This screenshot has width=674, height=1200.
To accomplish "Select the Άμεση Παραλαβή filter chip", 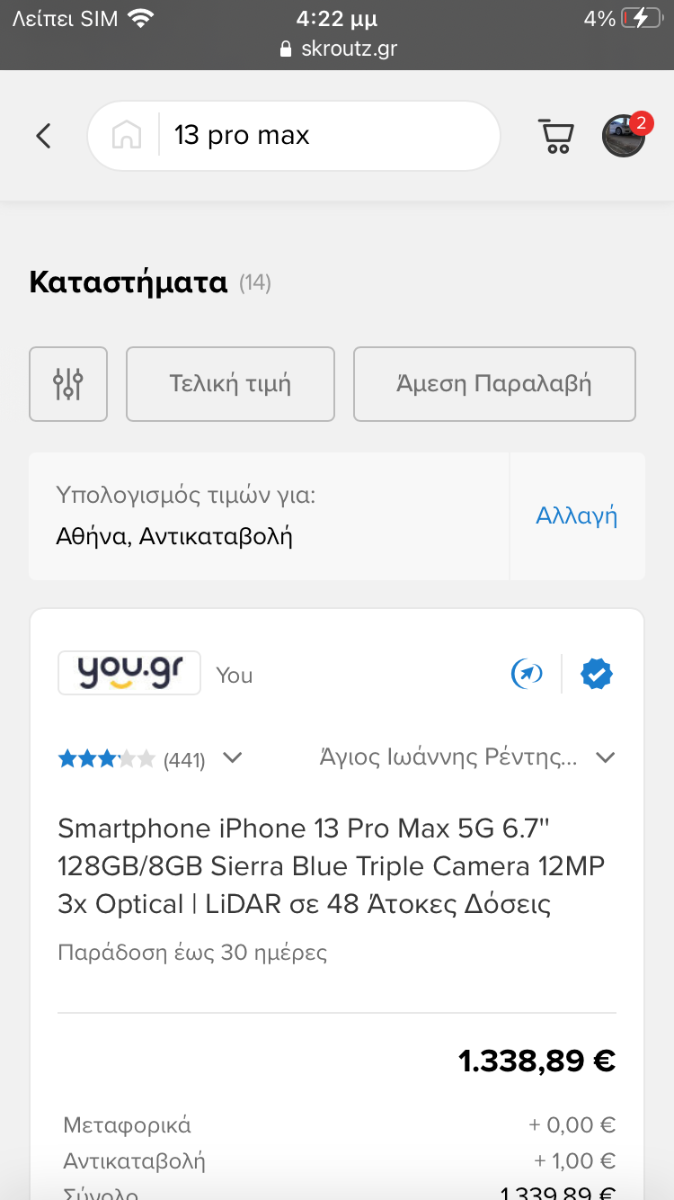I will [x=494, y=384].
